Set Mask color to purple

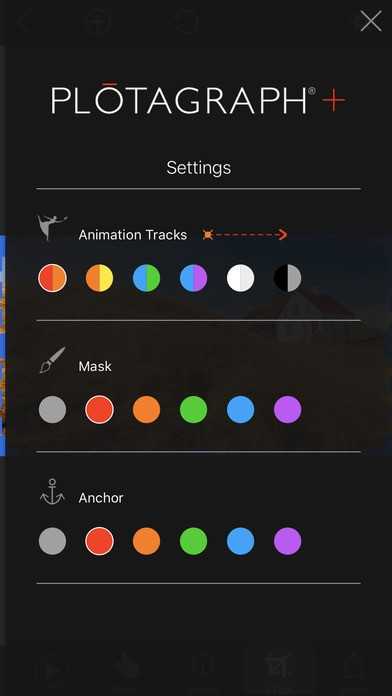(x=288, y=409)
